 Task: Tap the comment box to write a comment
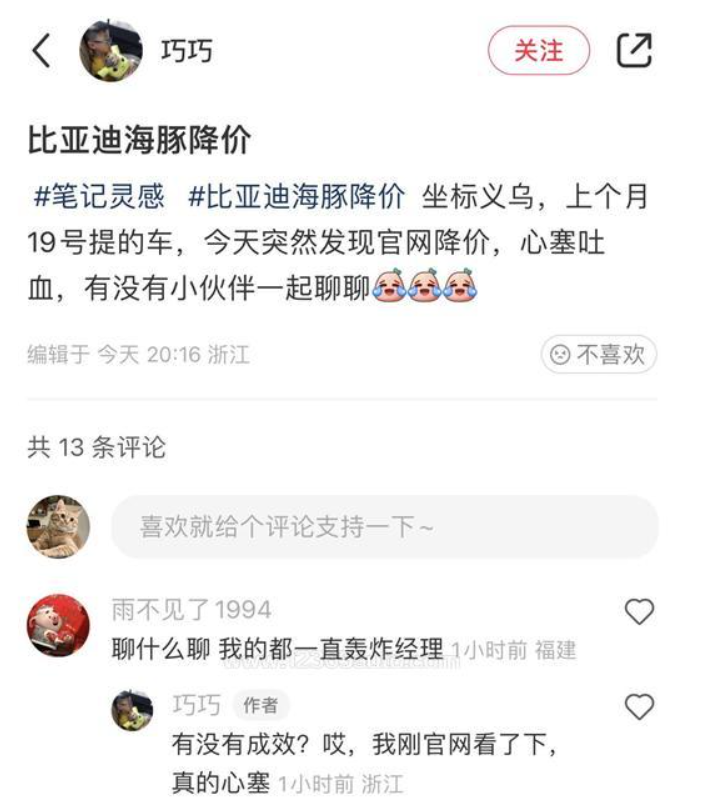pos(385,527)
